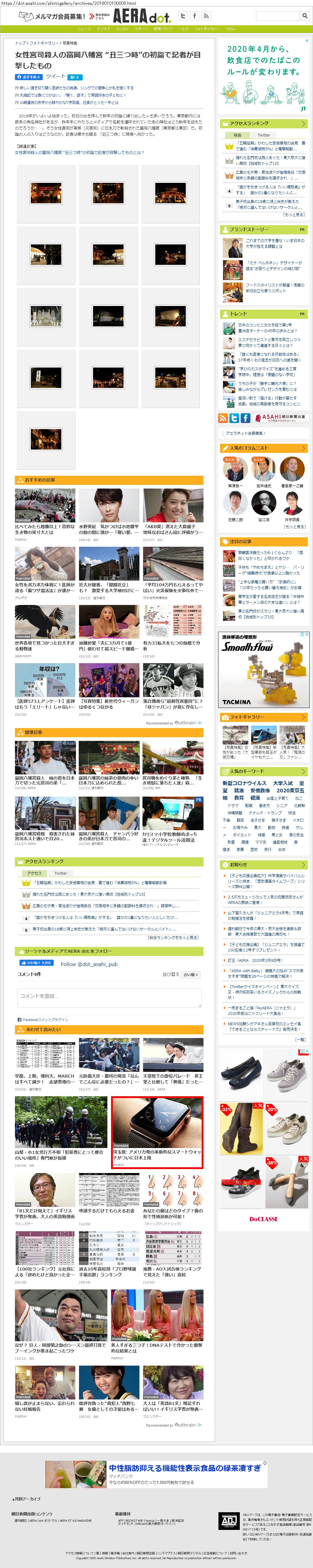
Task: Follow @dot_asahi_pub on Twitter
Action: (x=89, y=964)
